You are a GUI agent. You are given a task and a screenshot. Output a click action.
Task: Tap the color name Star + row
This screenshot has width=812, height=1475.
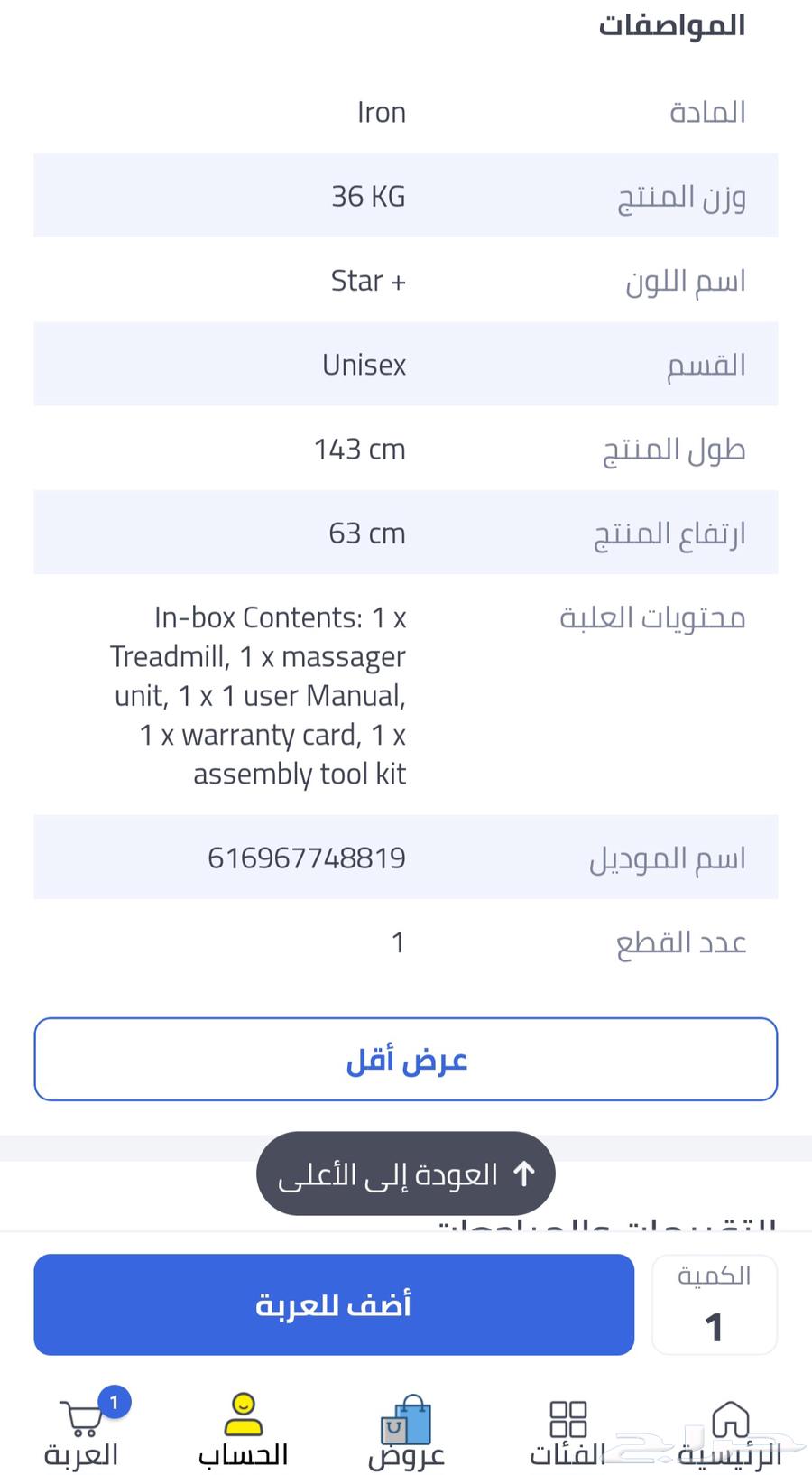pos(406,280)
